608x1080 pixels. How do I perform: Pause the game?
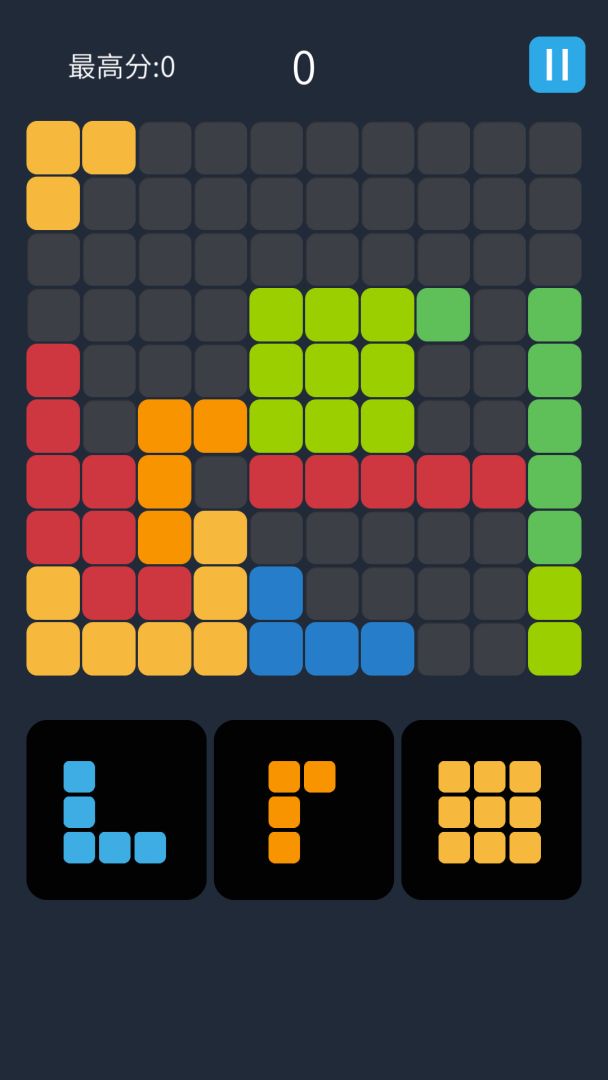tap(557, 65)
